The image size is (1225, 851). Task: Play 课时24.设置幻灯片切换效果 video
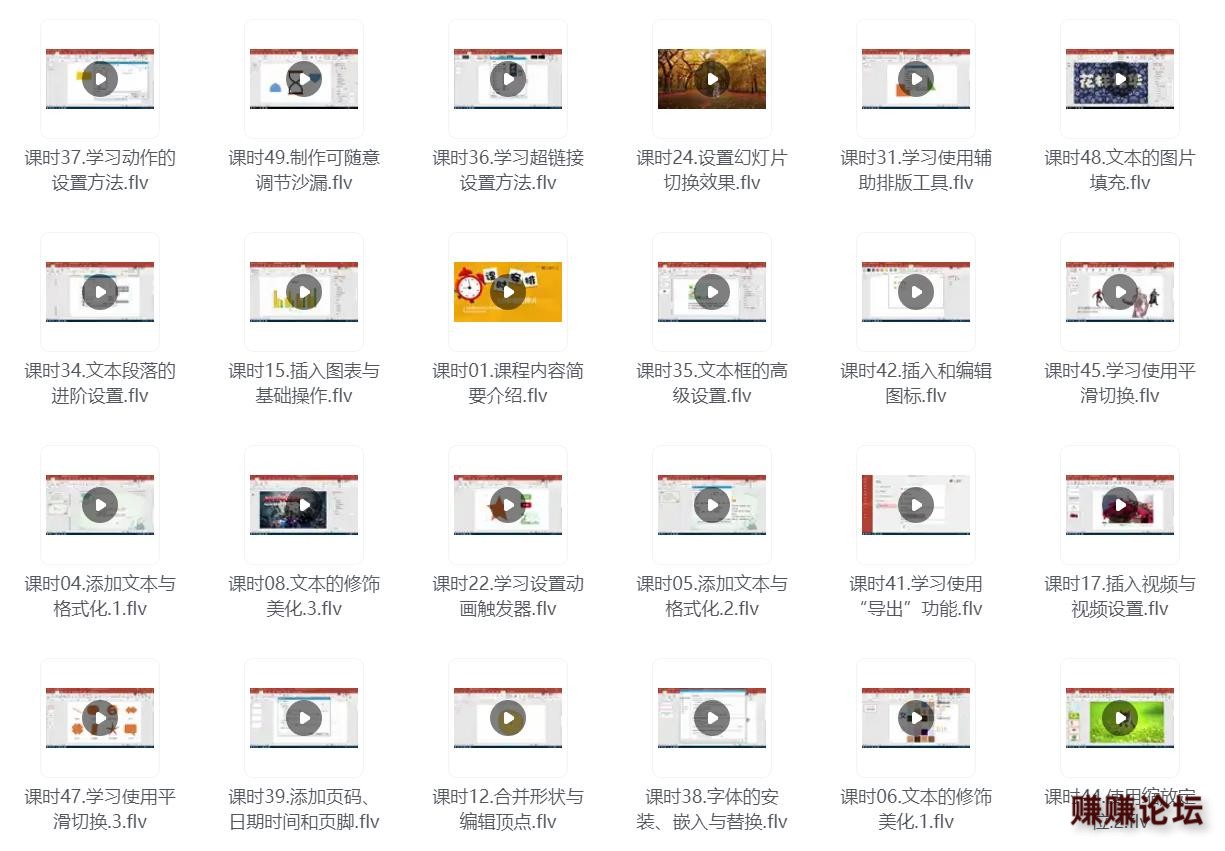[712, 79]
